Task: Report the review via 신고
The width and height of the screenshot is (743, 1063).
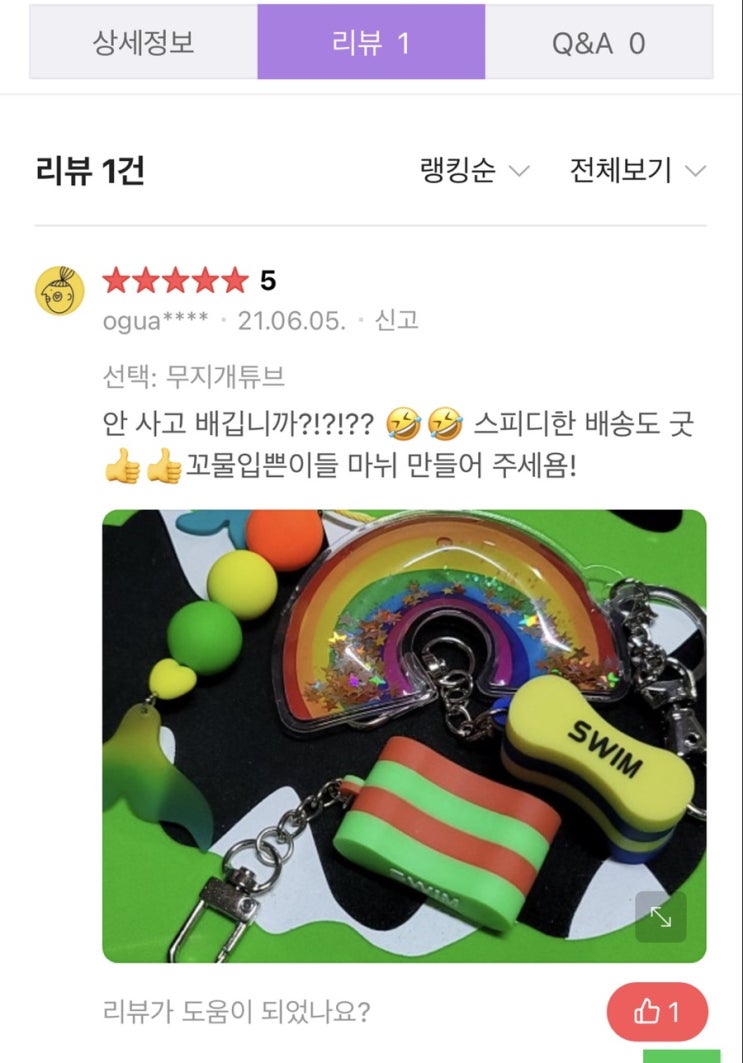Action: (x=396, y=320)
